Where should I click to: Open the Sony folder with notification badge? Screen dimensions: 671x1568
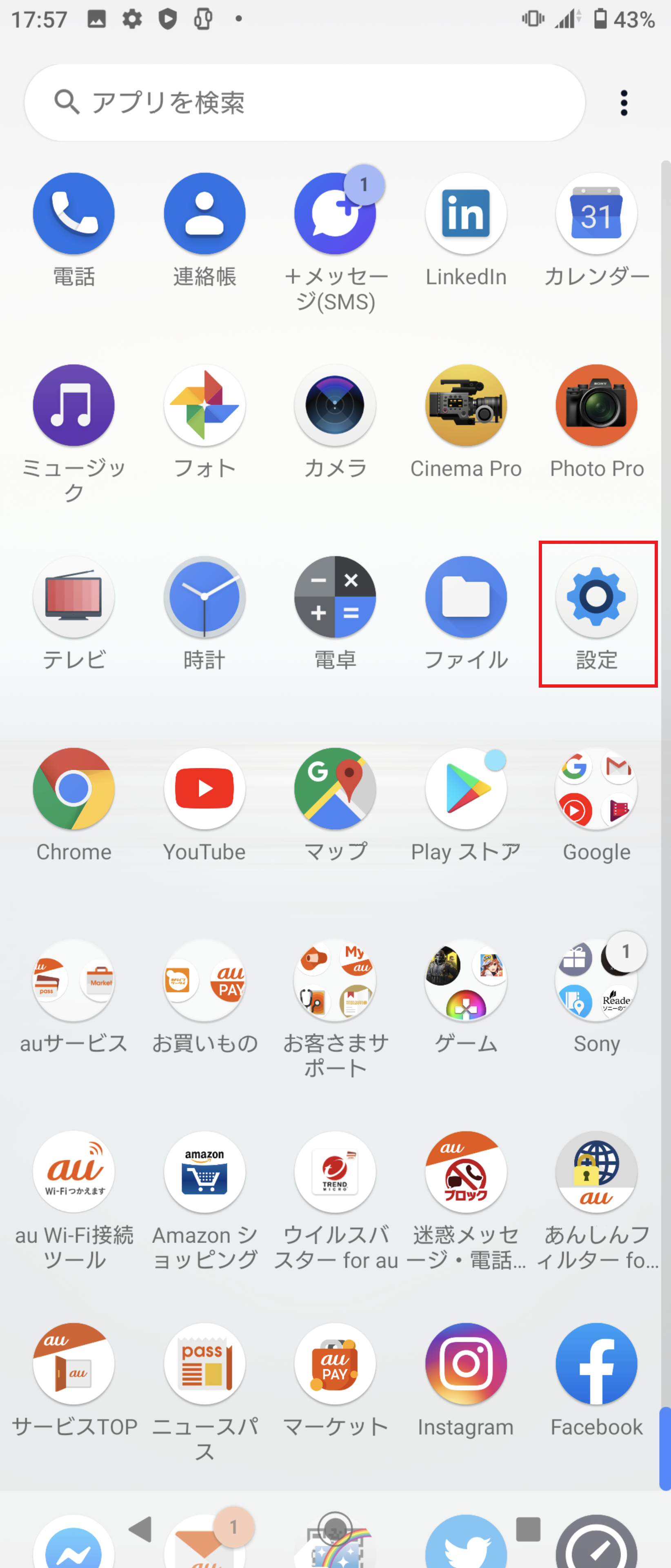[596, 980]
